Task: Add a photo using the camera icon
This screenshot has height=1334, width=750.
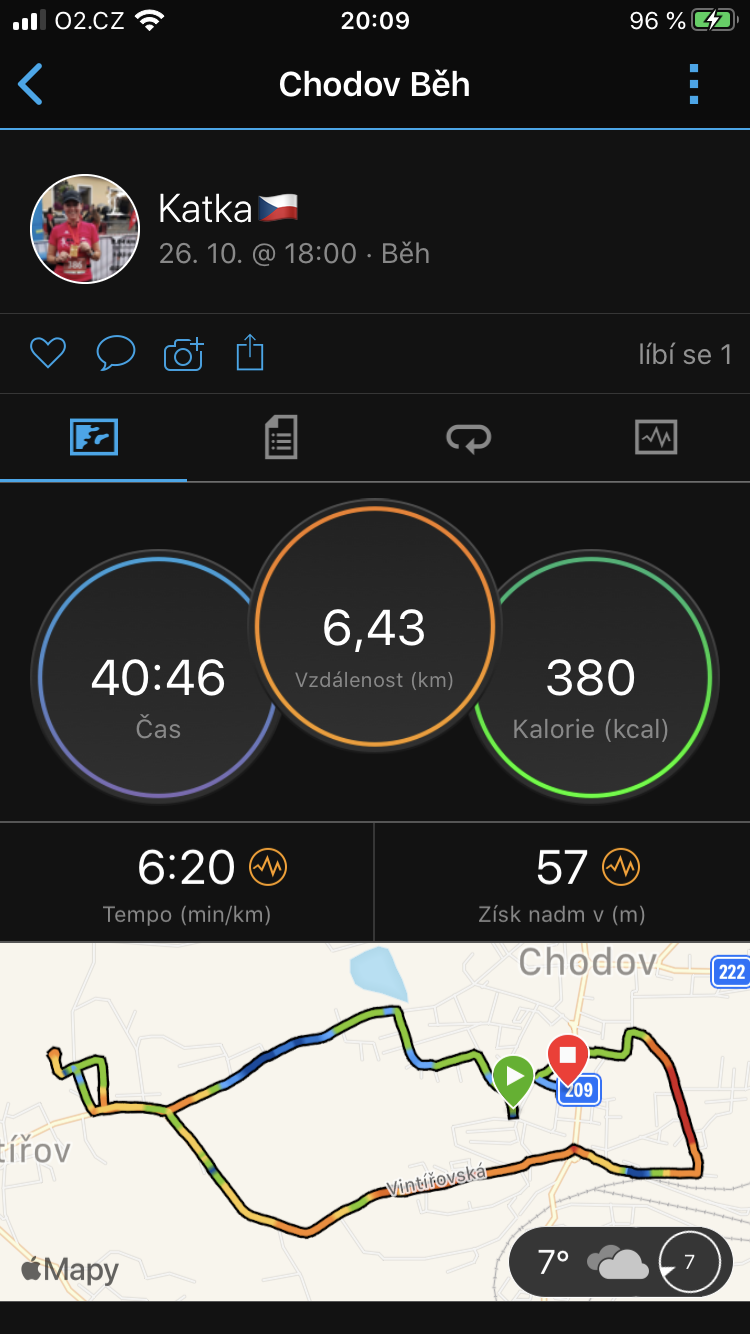Action: [x=183, y=353]
